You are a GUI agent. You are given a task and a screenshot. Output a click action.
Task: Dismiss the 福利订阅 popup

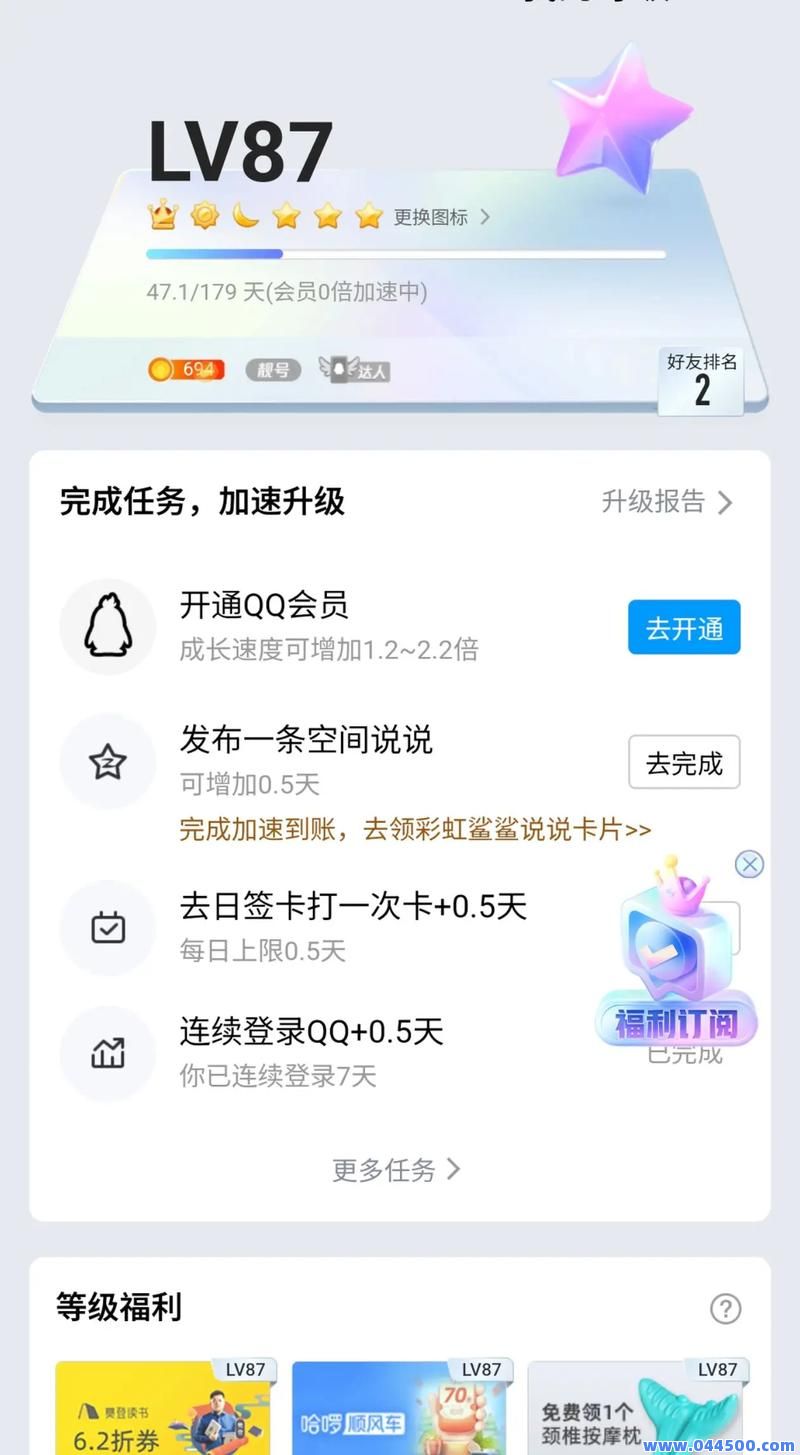pyautogui.click(x=749, y=864)
